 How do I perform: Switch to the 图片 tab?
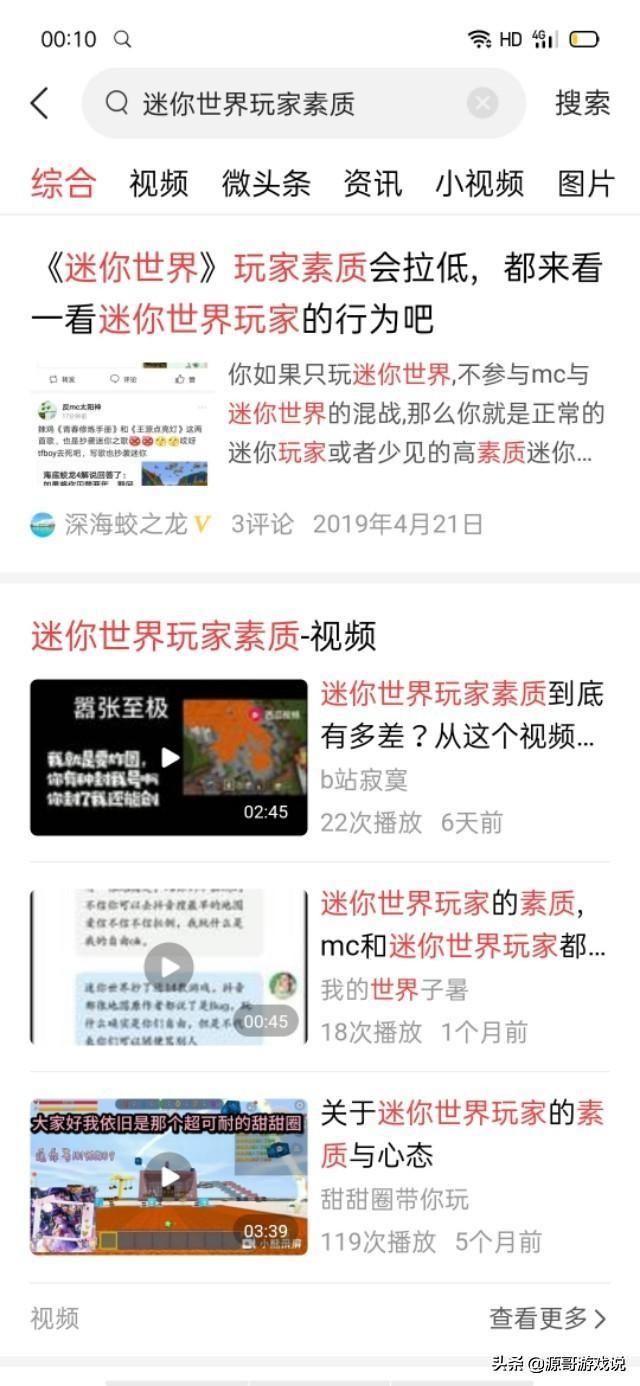point(586,183)
